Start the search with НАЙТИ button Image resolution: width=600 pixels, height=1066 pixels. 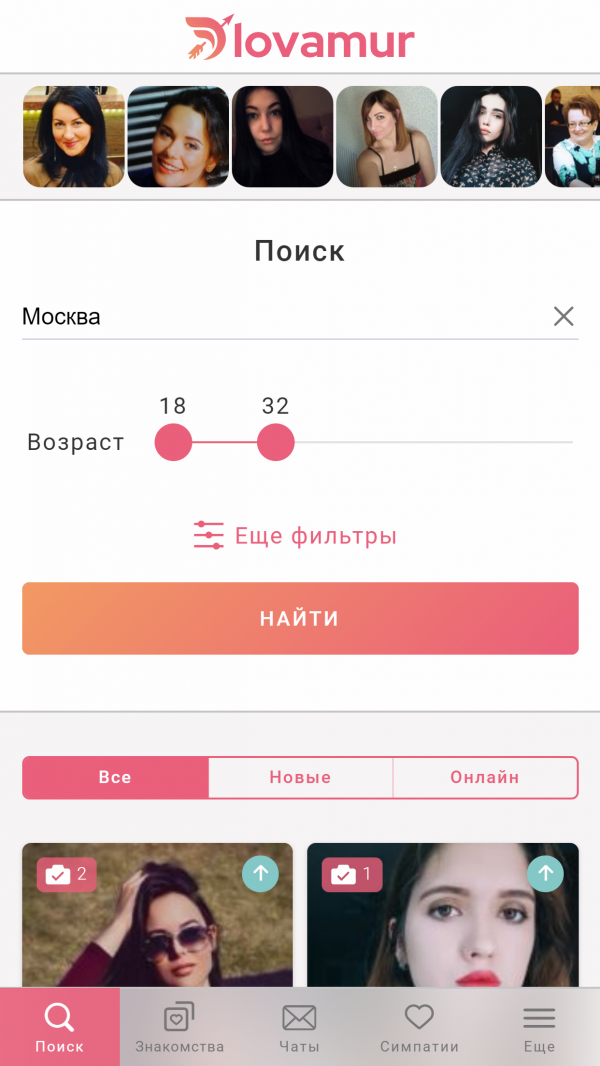(x=300, y=619)
